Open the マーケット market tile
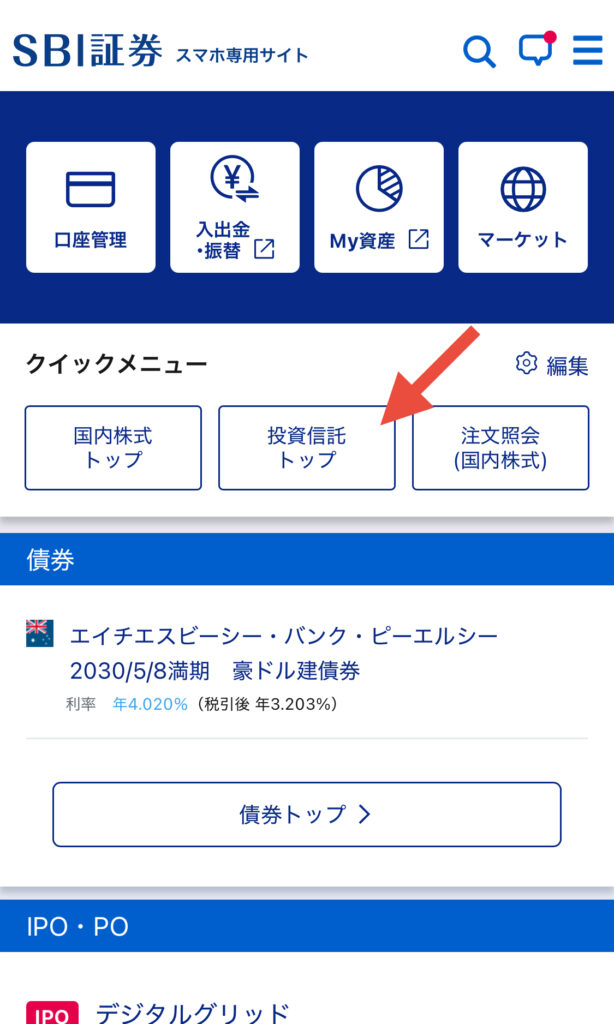The image size is (614, 1024). click(522, 207)
